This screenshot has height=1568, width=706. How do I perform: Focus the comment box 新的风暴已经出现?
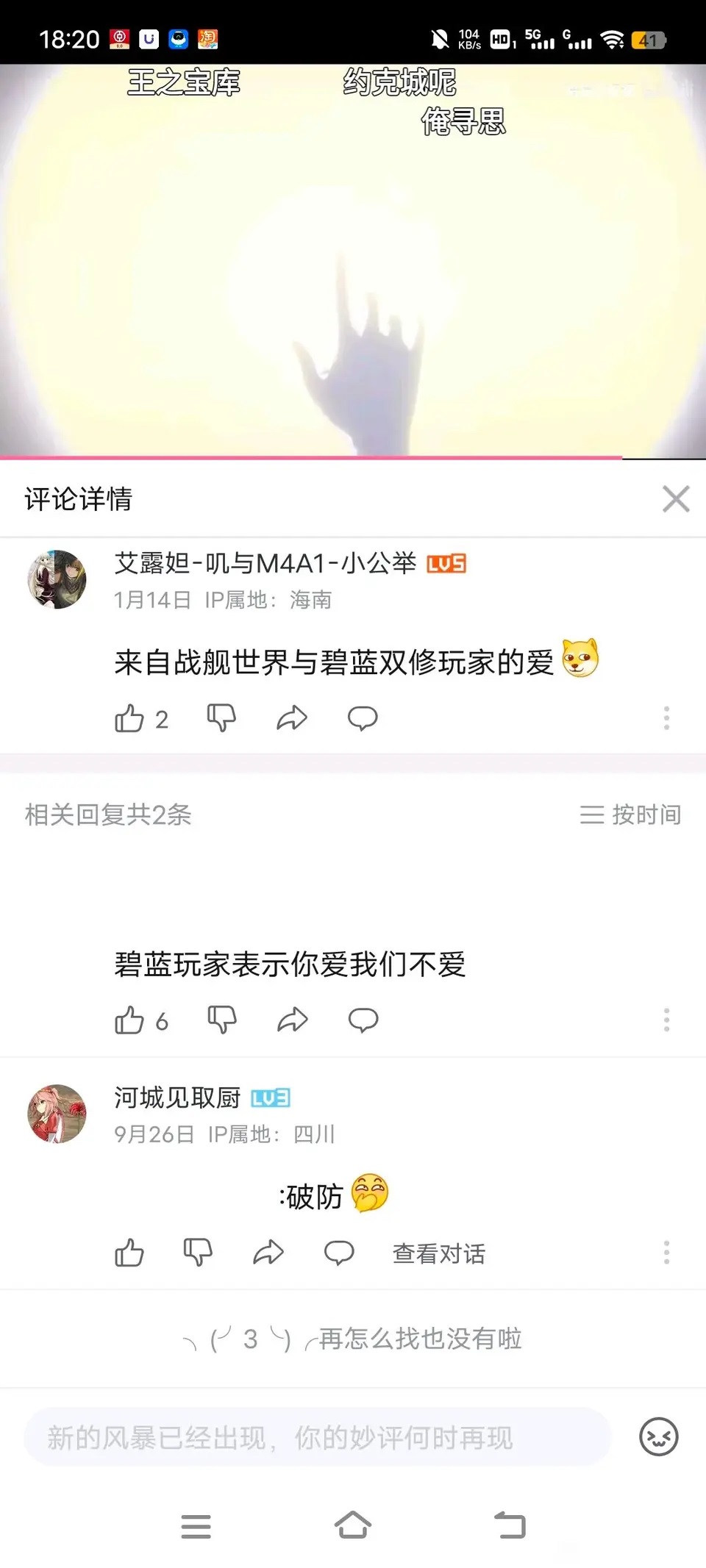point(316,1438)
